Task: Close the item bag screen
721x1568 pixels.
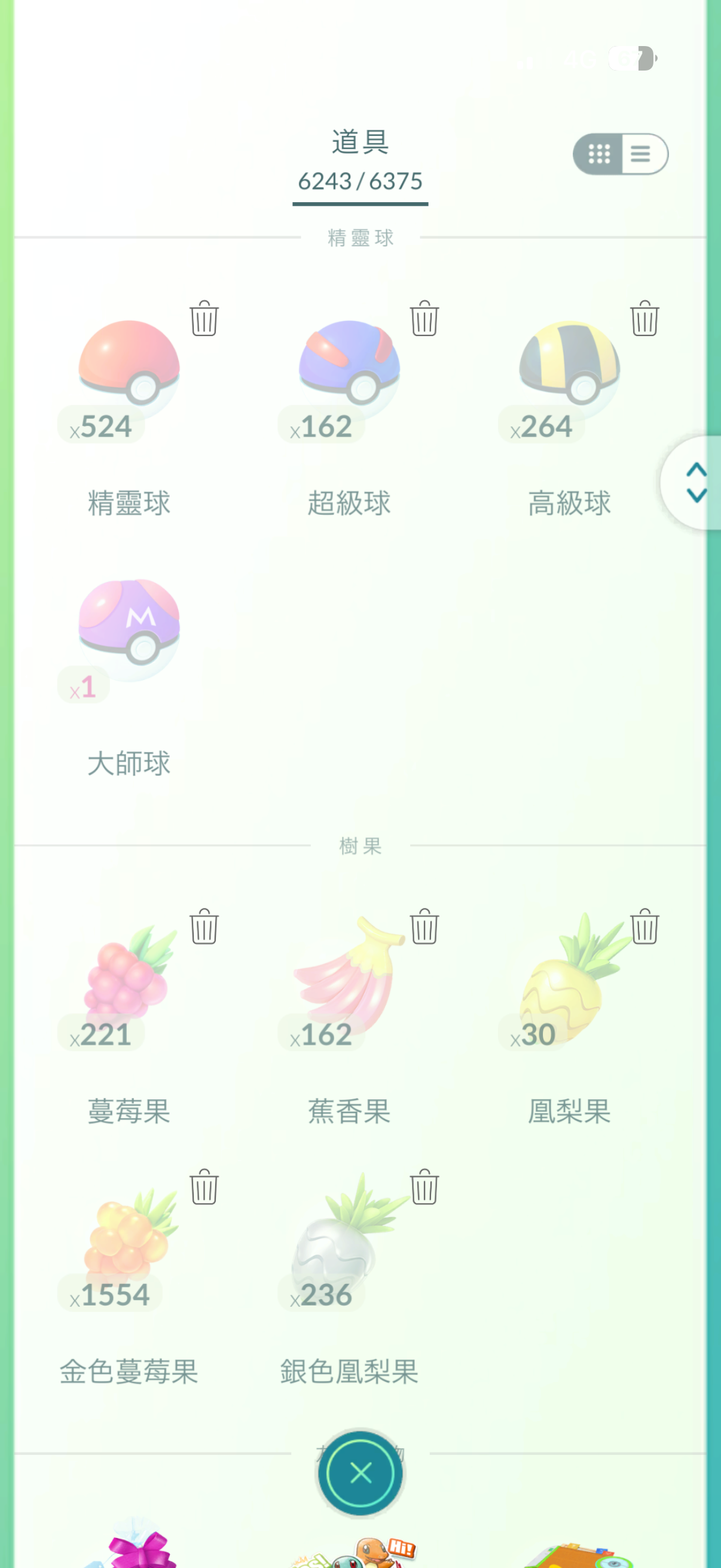Action: click(x=360, y=1473)
